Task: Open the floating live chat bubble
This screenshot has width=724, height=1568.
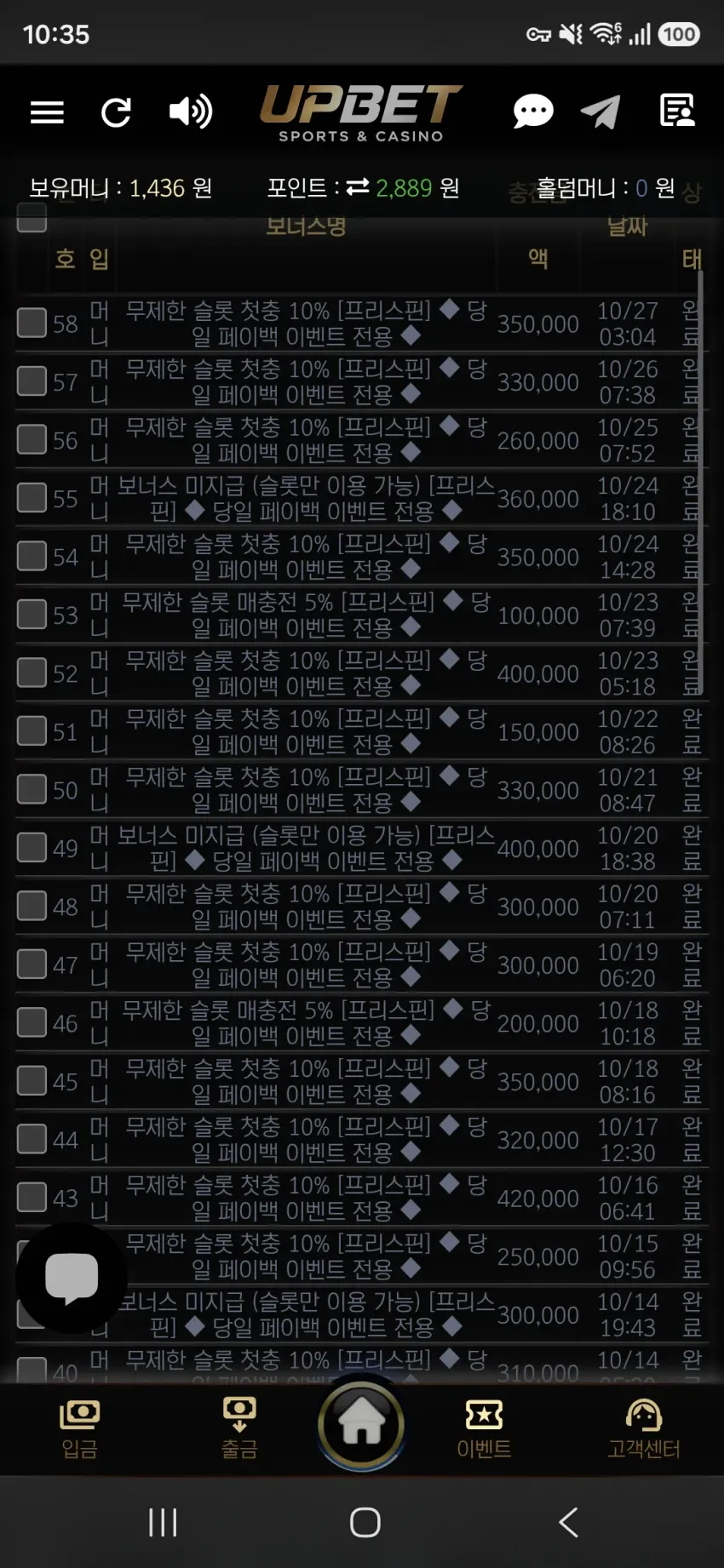Action: pyautogui.click(x=72, y=1277)
